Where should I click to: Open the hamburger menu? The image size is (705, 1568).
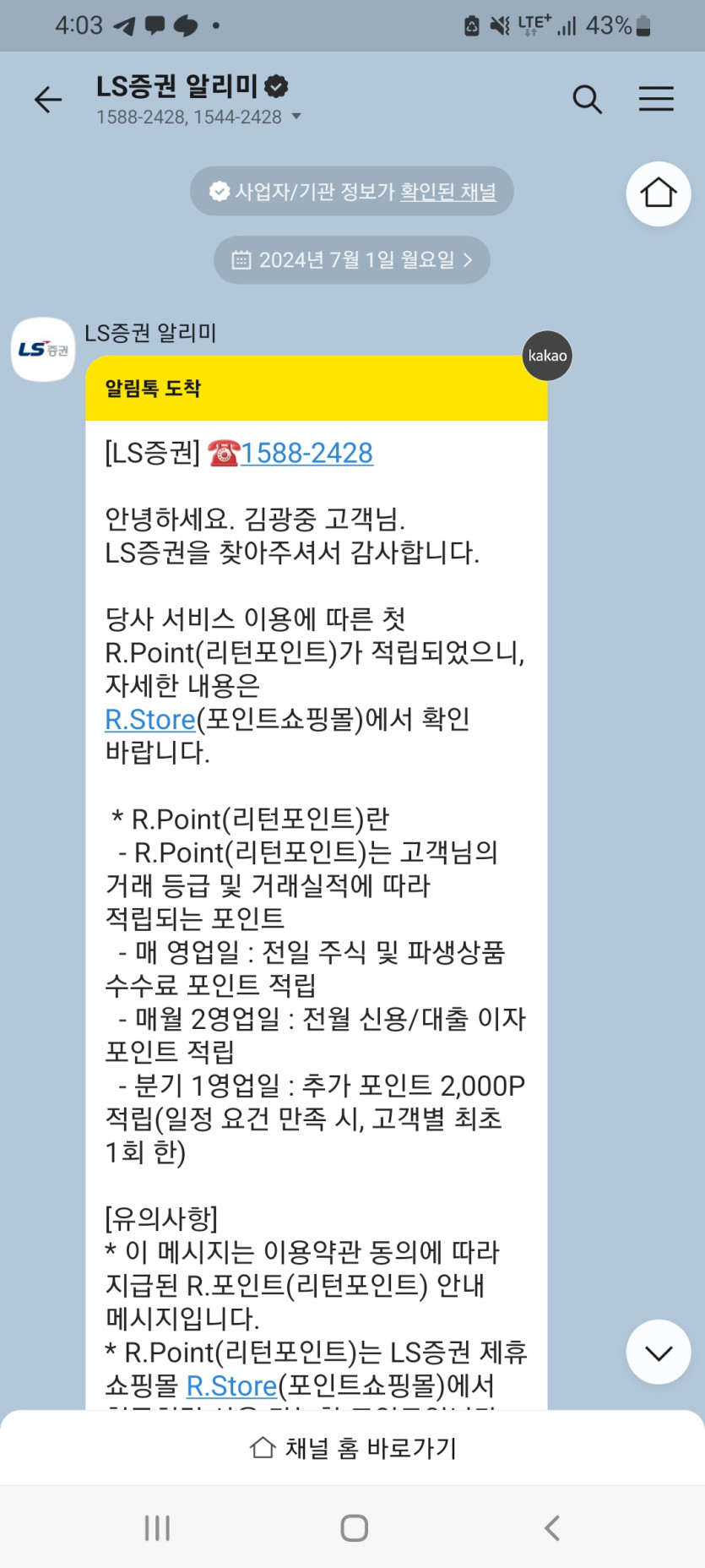[x=656, y=100]
